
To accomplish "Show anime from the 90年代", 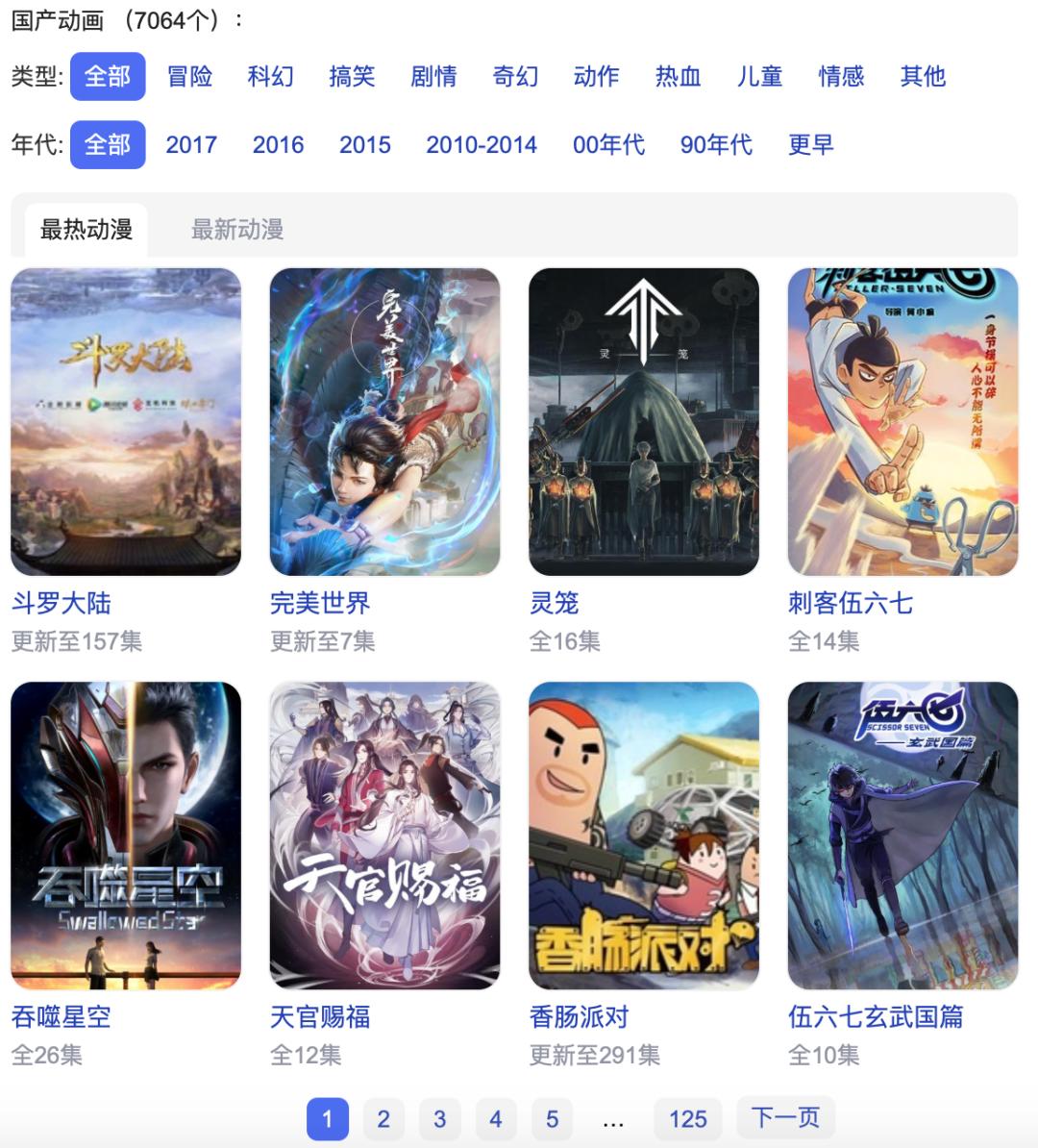I will tap(716, 145).
